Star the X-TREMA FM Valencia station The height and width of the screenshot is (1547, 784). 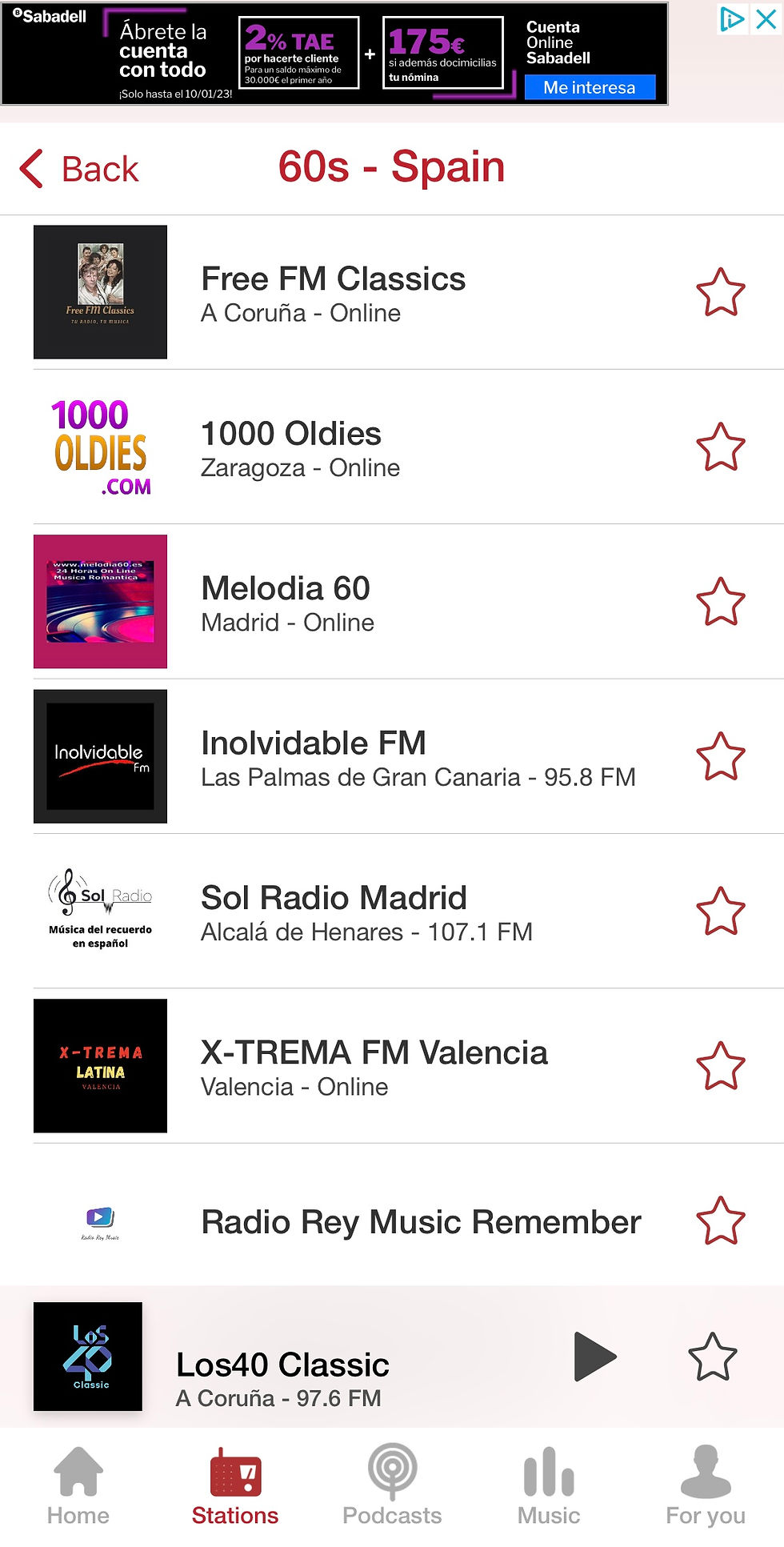720,1066
